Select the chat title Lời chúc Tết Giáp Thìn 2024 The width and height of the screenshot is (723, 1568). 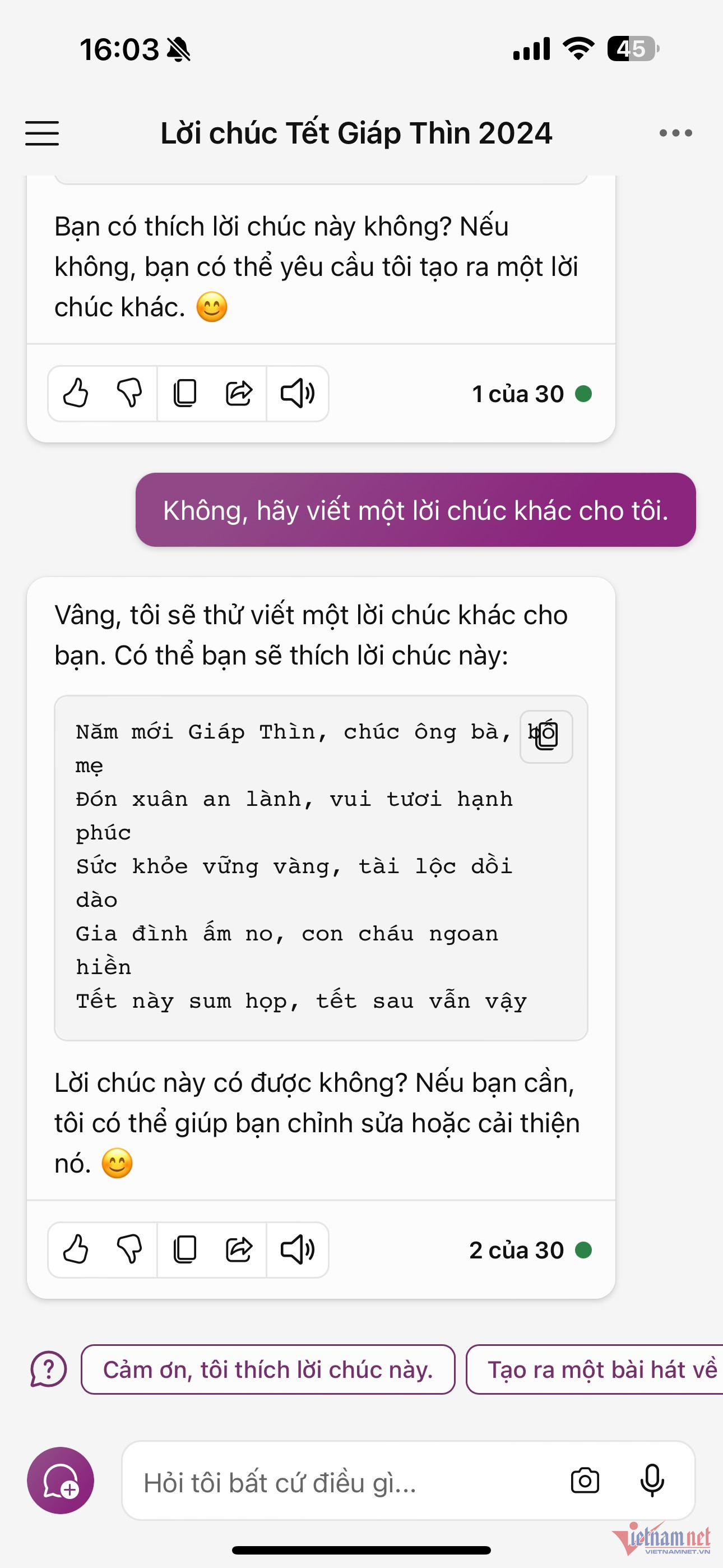pyautogui.click(x=356, y=133)
